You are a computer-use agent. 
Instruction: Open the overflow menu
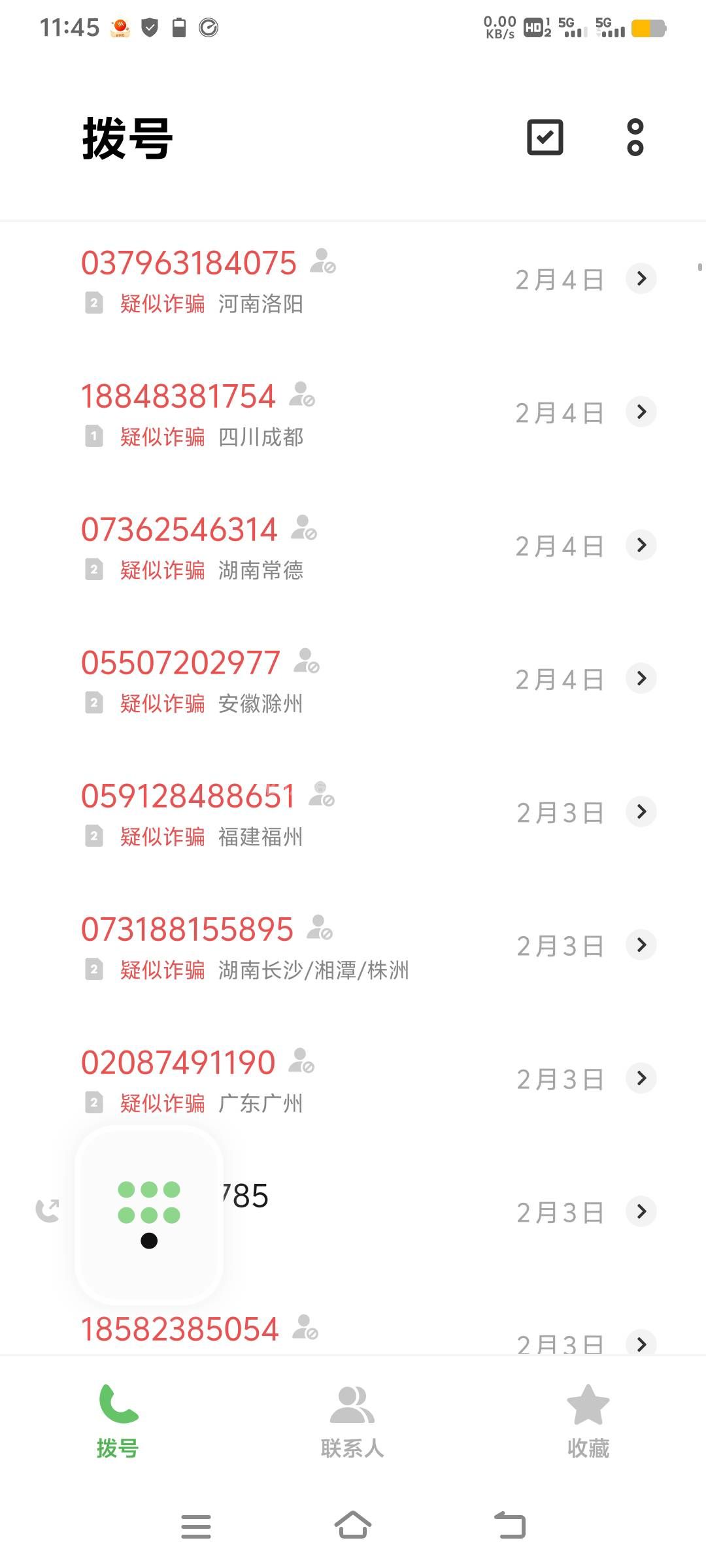[x=635, y=137]
